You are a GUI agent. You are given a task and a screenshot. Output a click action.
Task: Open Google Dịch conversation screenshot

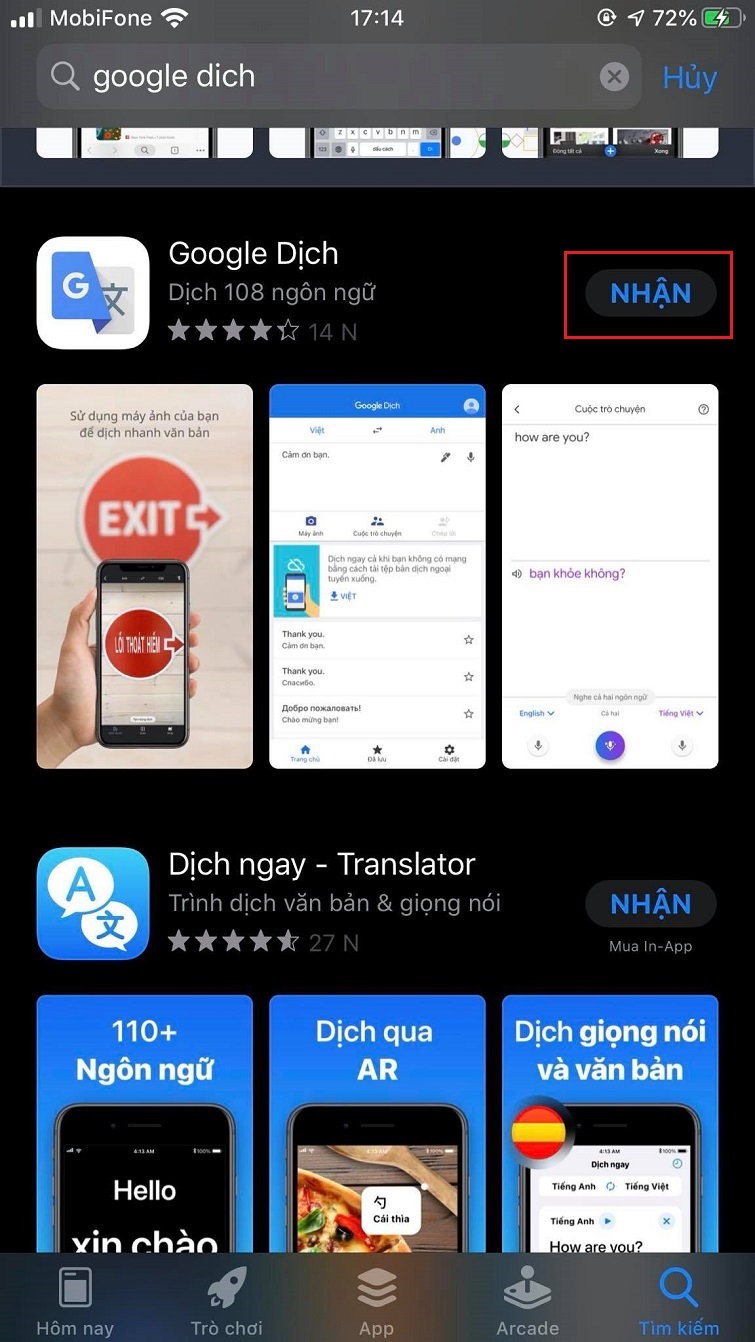610,576
